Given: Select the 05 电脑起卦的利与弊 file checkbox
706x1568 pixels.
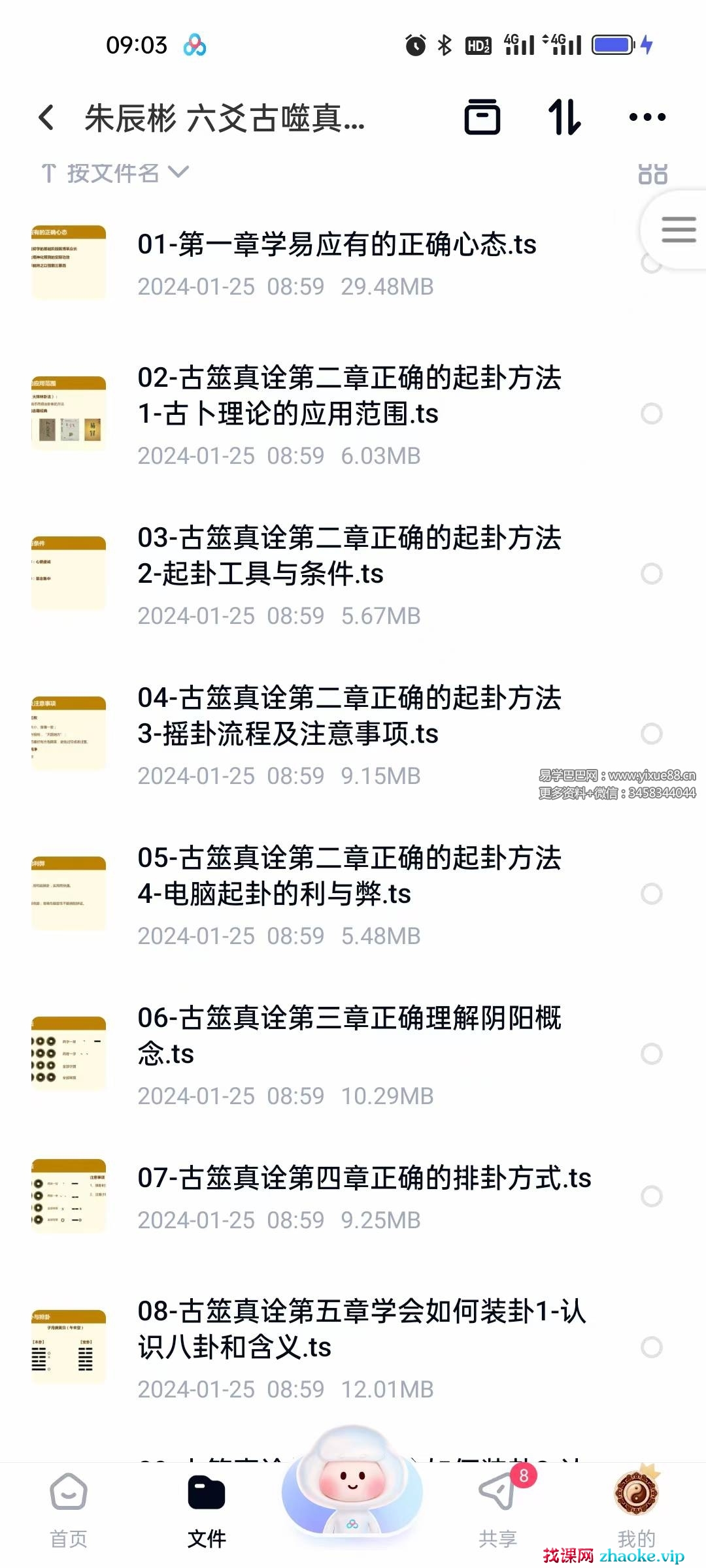Looking at the screenshot, I should [x=652, y=894].
